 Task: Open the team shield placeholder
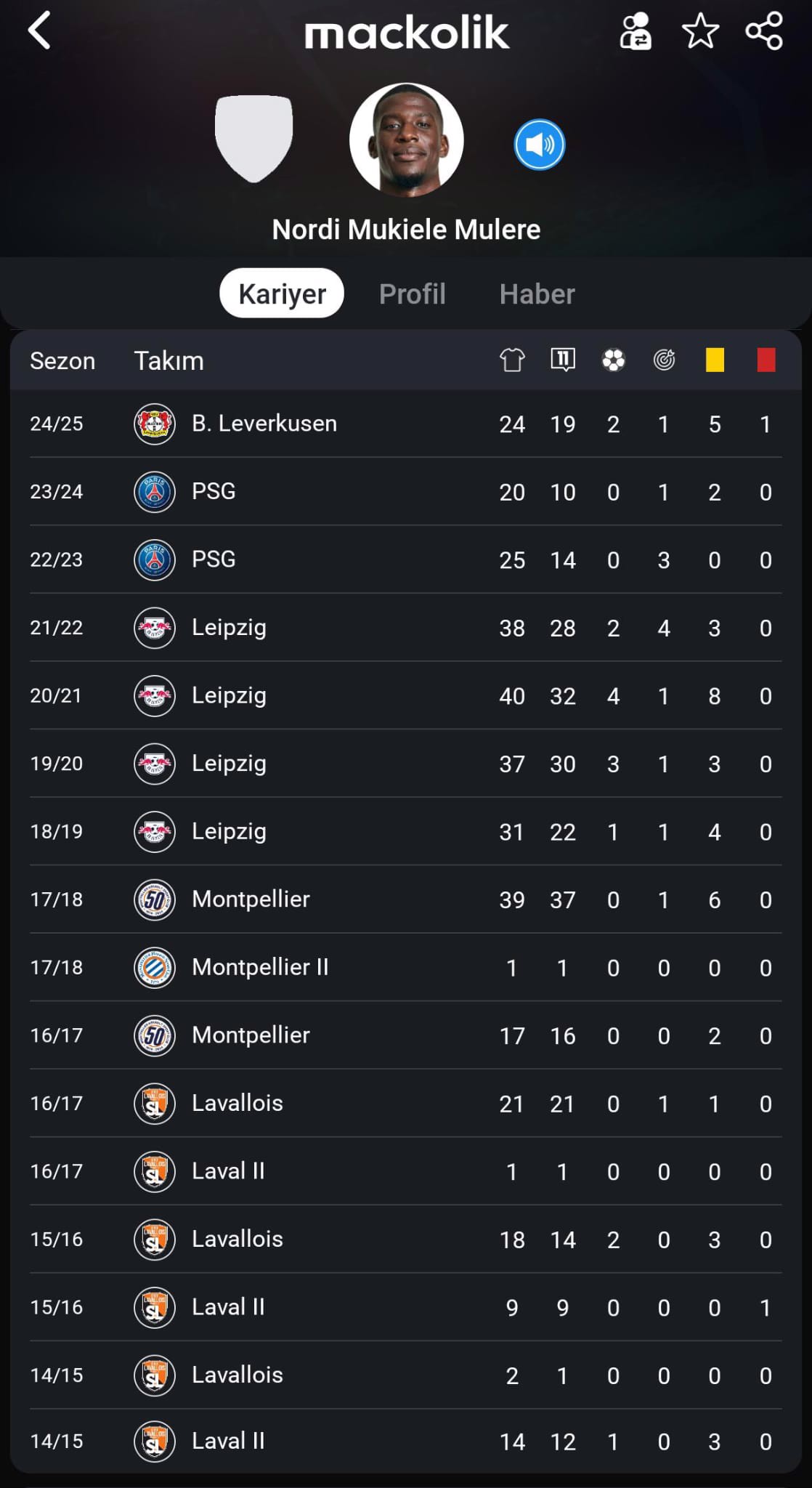point(253,138)
